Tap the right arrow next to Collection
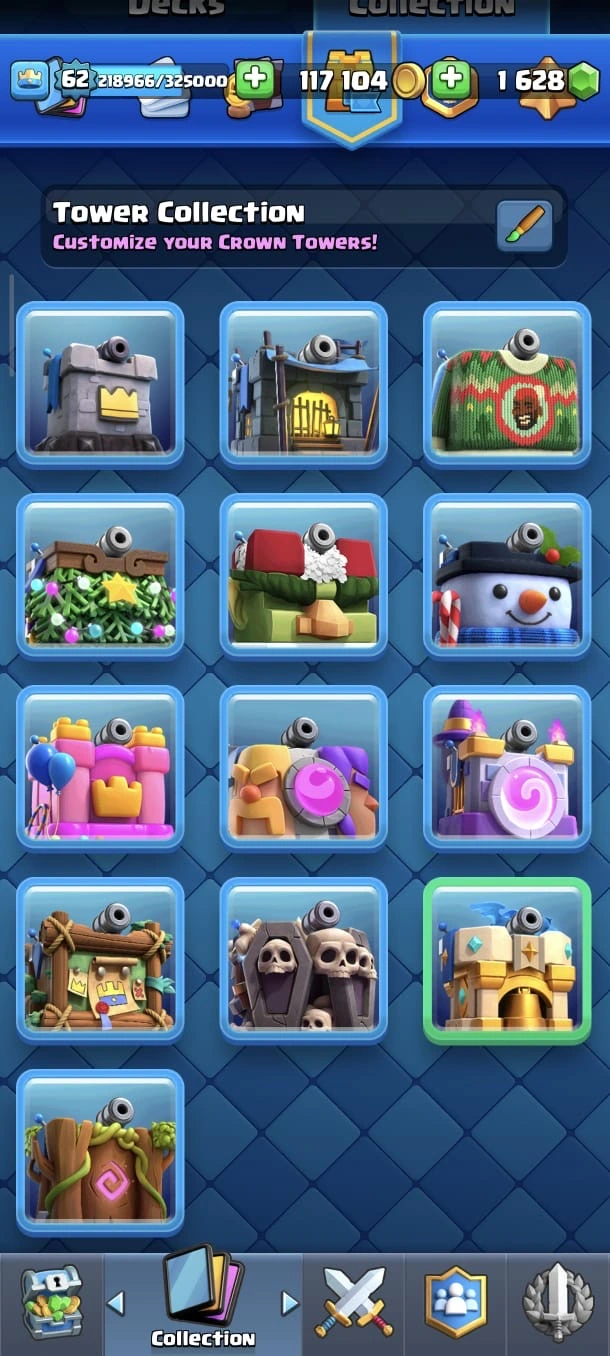Viewport: 610px width, 1356px height. pyautogui.click(x=289, y=1303)
